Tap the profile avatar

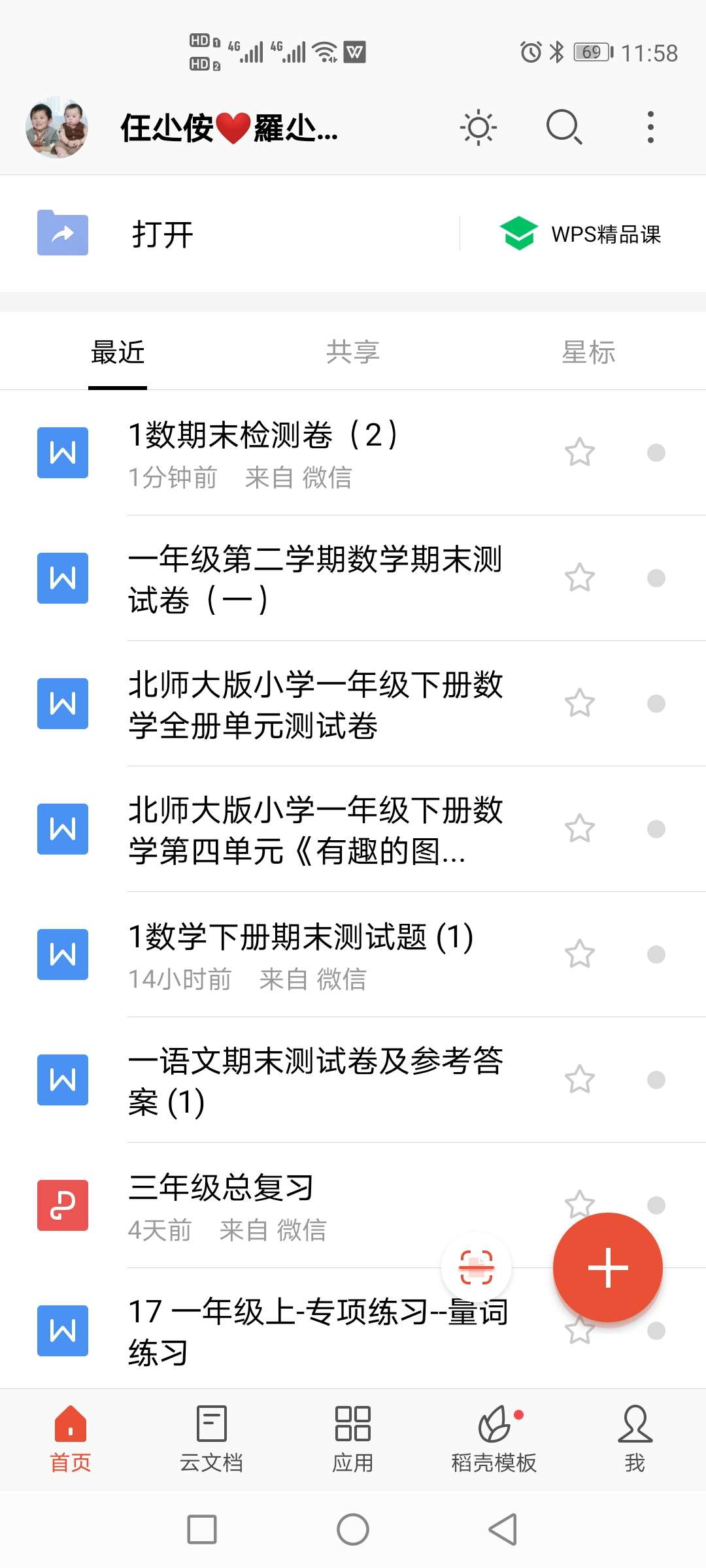(x=57, y=127)
